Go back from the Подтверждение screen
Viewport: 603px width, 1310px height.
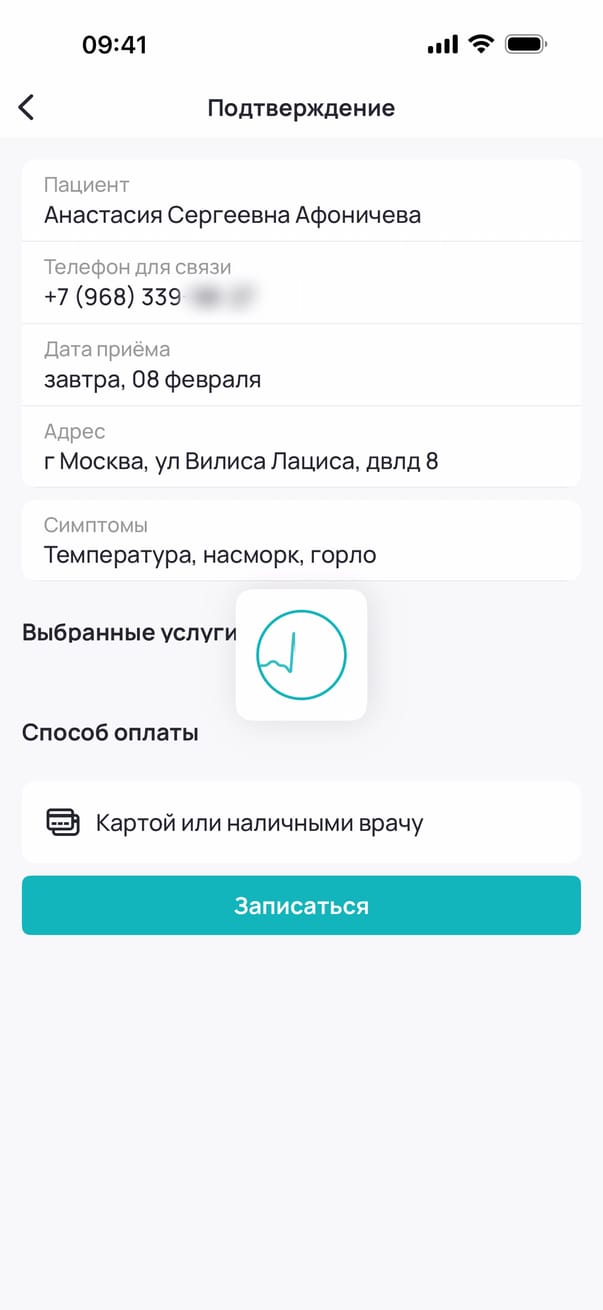pos(27,108)
